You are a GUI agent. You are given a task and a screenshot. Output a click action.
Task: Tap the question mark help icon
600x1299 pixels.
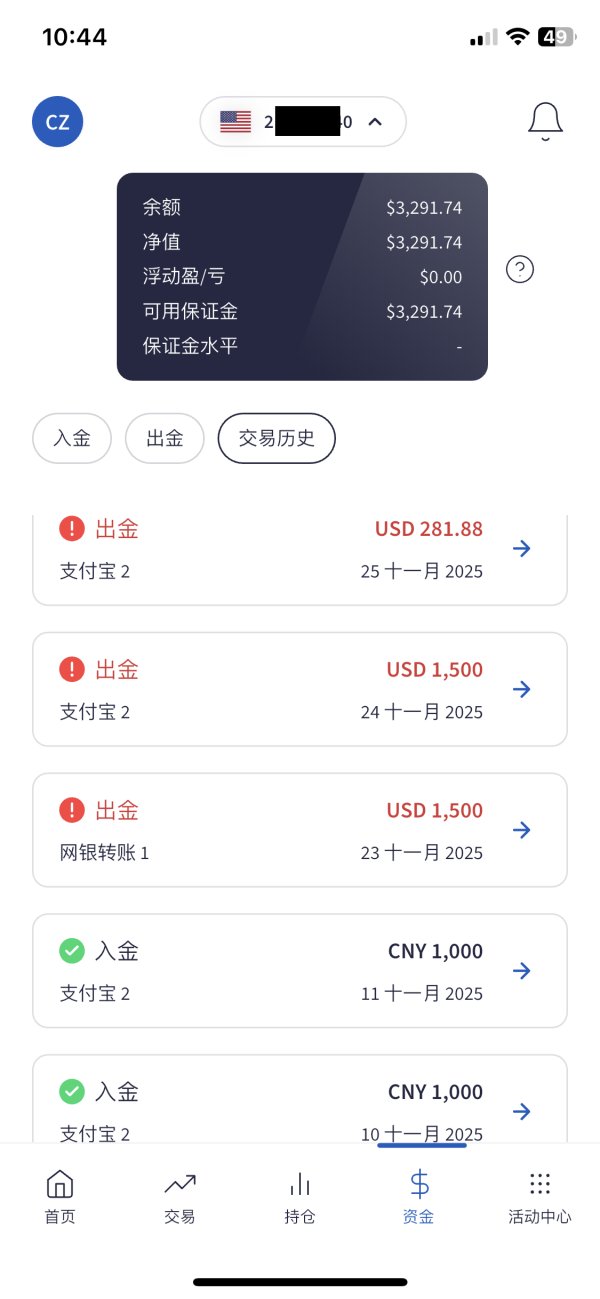(x=520, y=269)
